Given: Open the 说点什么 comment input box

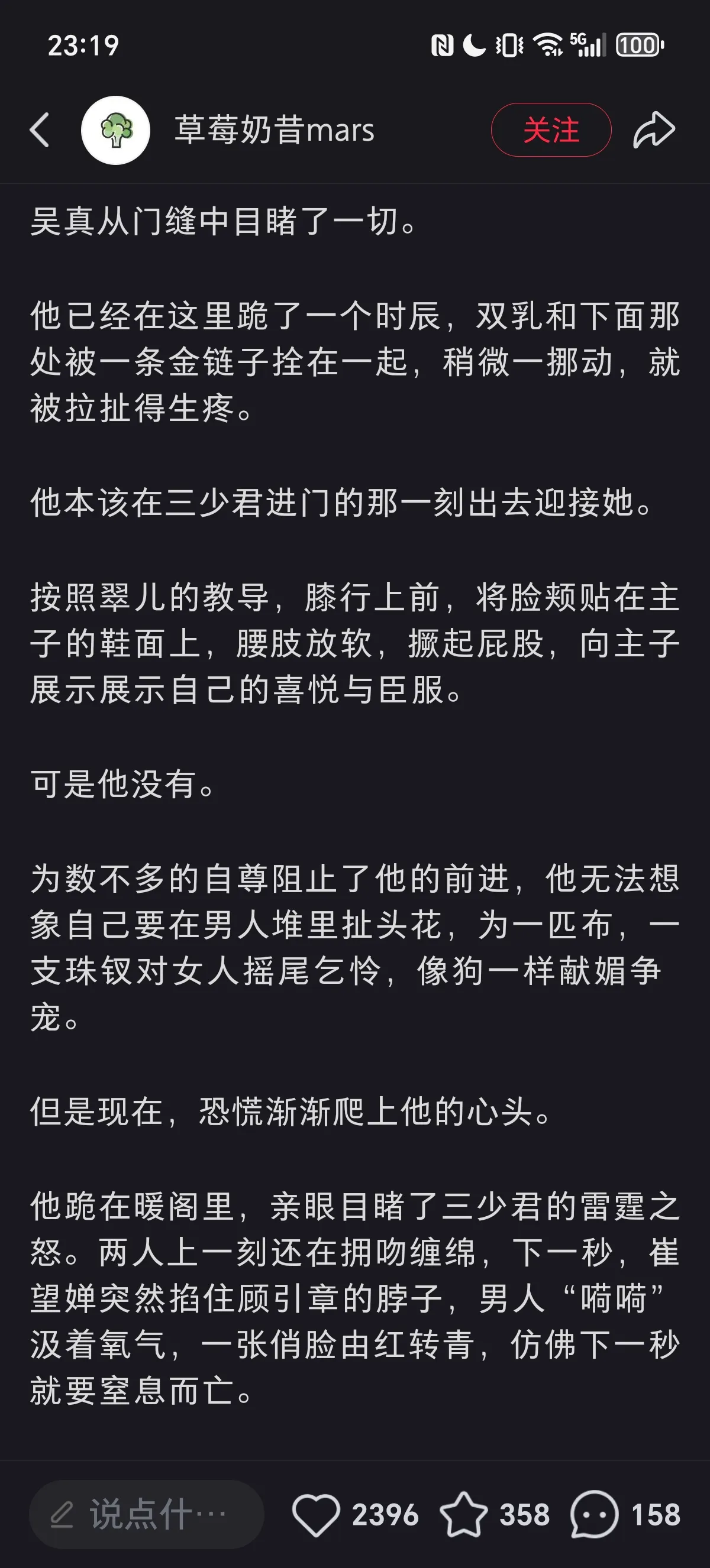Looking at the screenshot, I should pos(147,1514).
